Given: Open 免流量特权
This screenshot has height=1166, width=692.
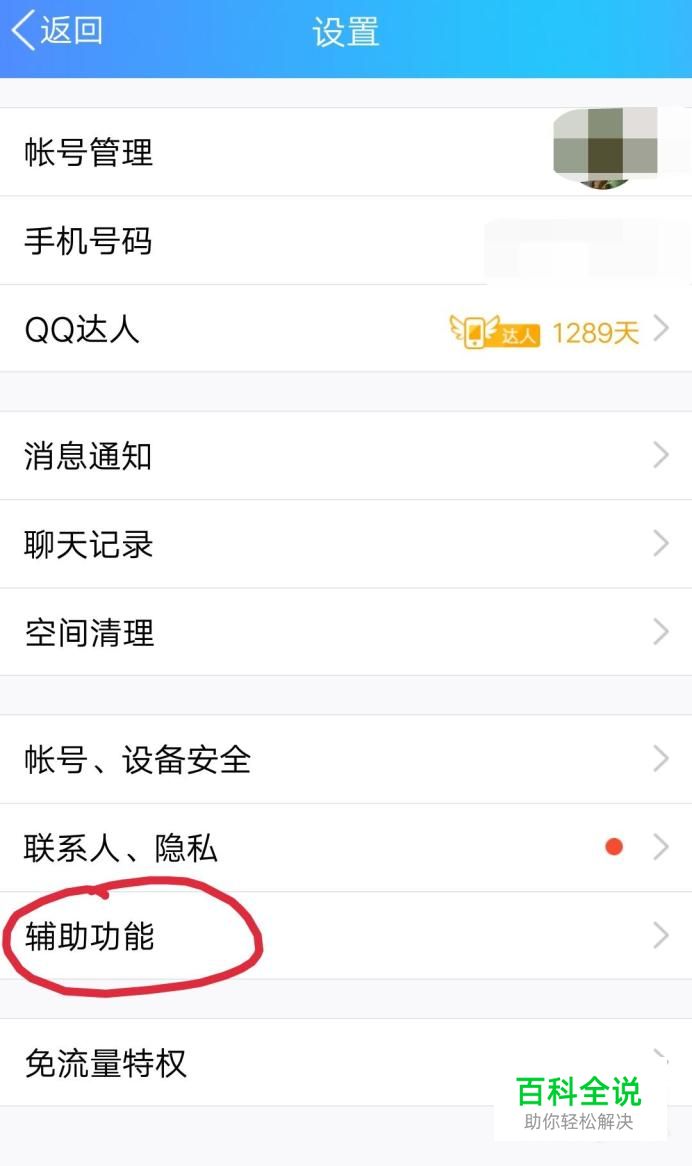Looking at the screenshot, I should point(346,1063).
